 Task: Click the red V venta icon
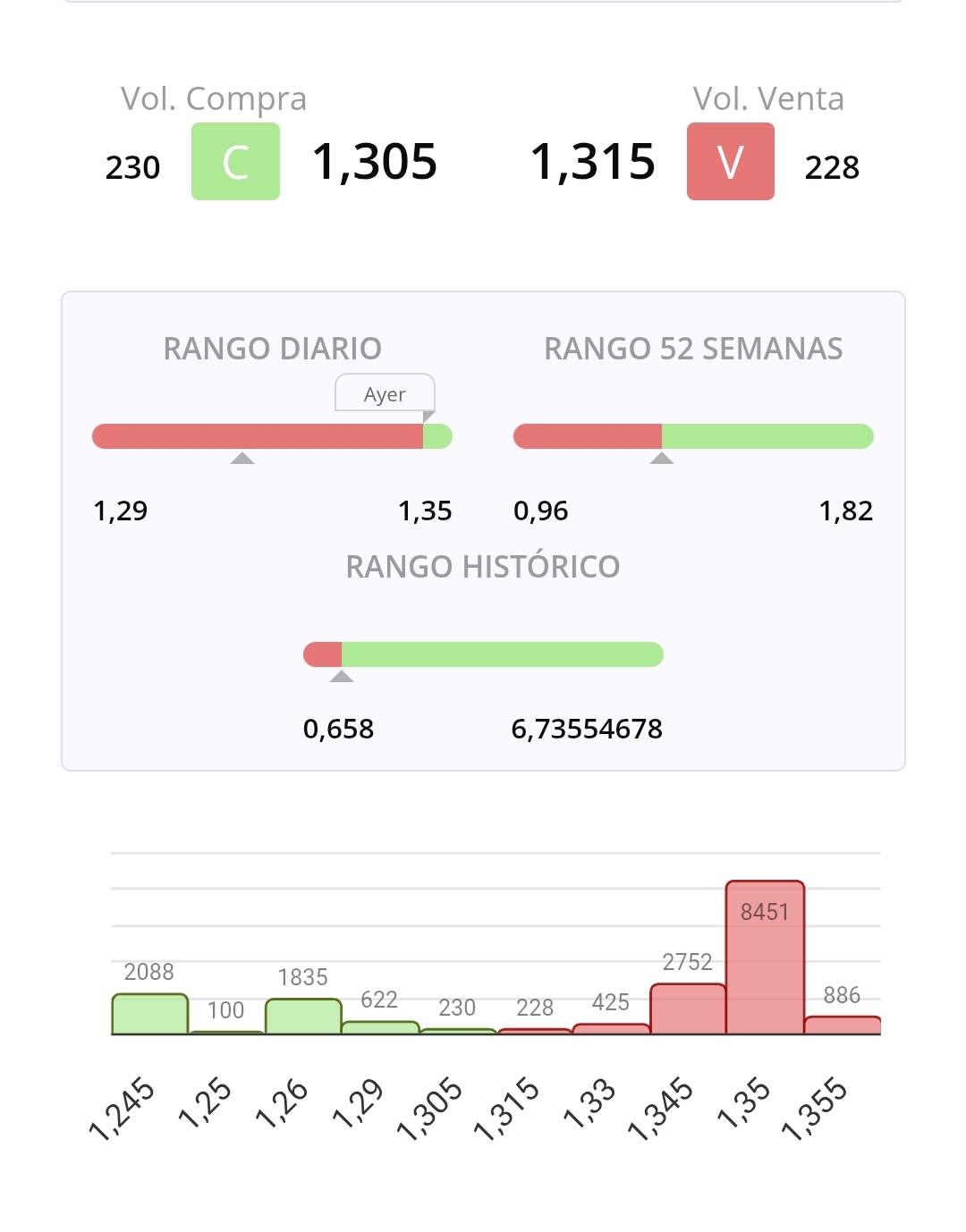point(730,163)
